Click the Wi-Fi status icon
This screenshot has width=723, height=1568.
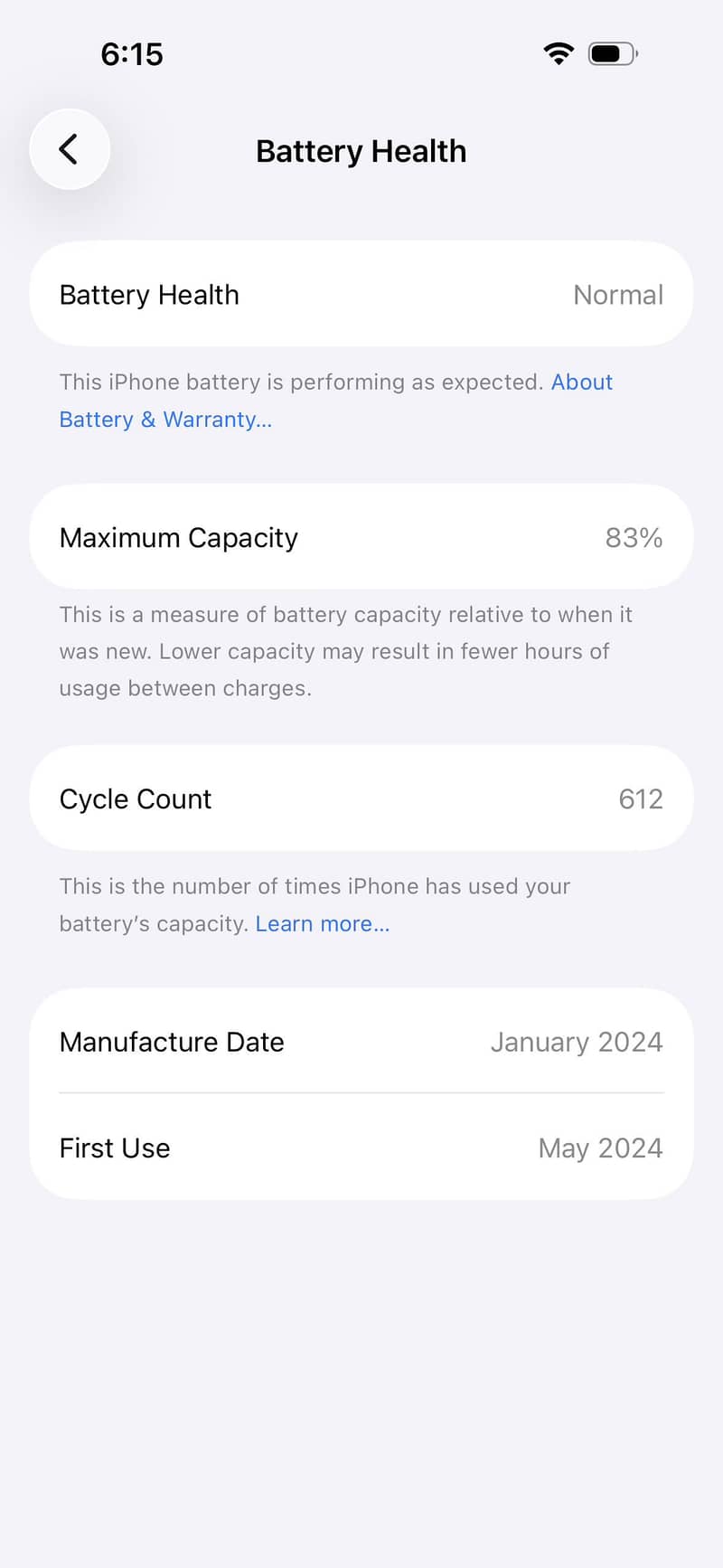coord(559,53)
